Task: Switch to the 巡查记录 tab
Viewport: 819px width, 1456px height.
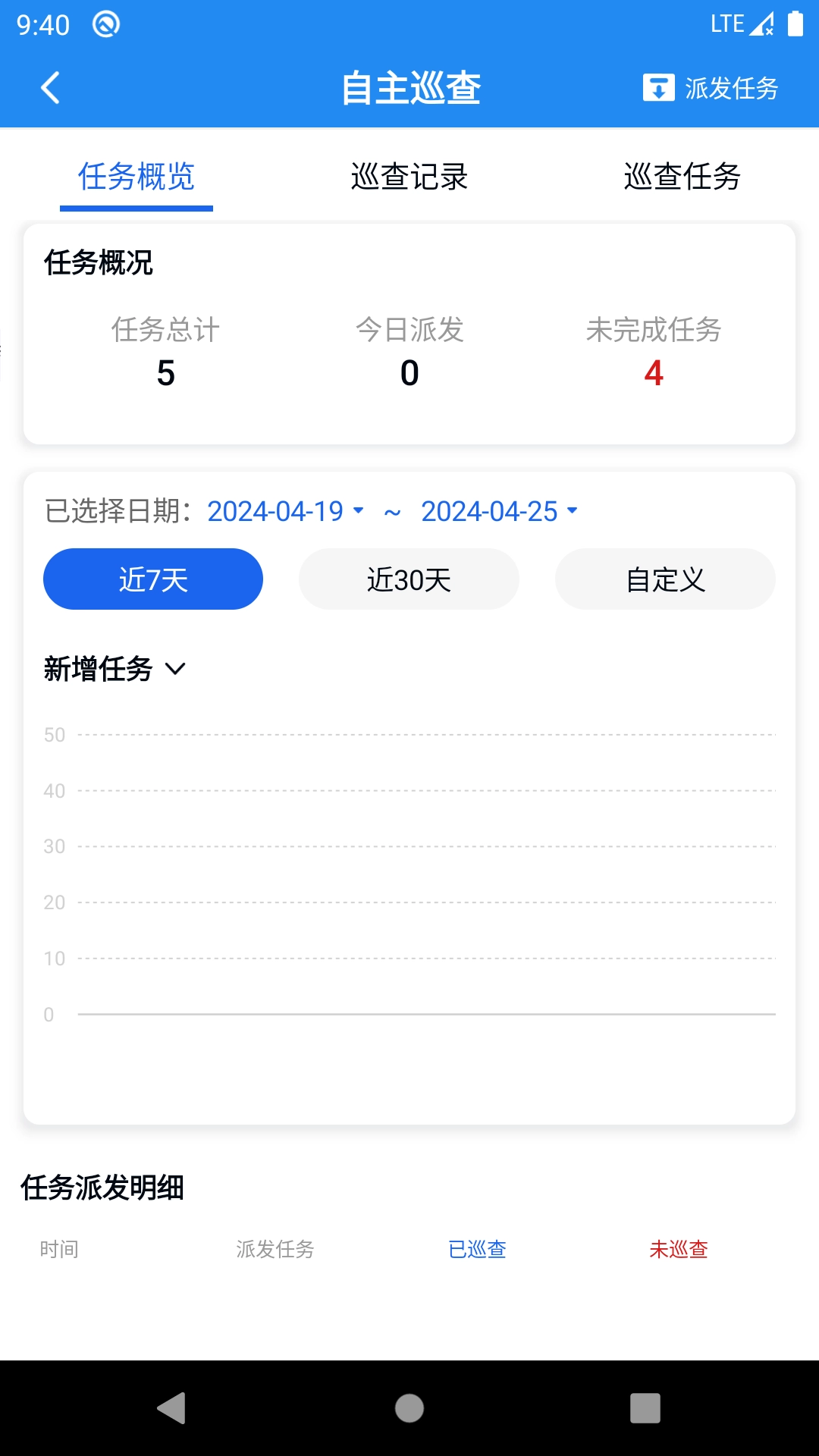Action: [409, 177]
